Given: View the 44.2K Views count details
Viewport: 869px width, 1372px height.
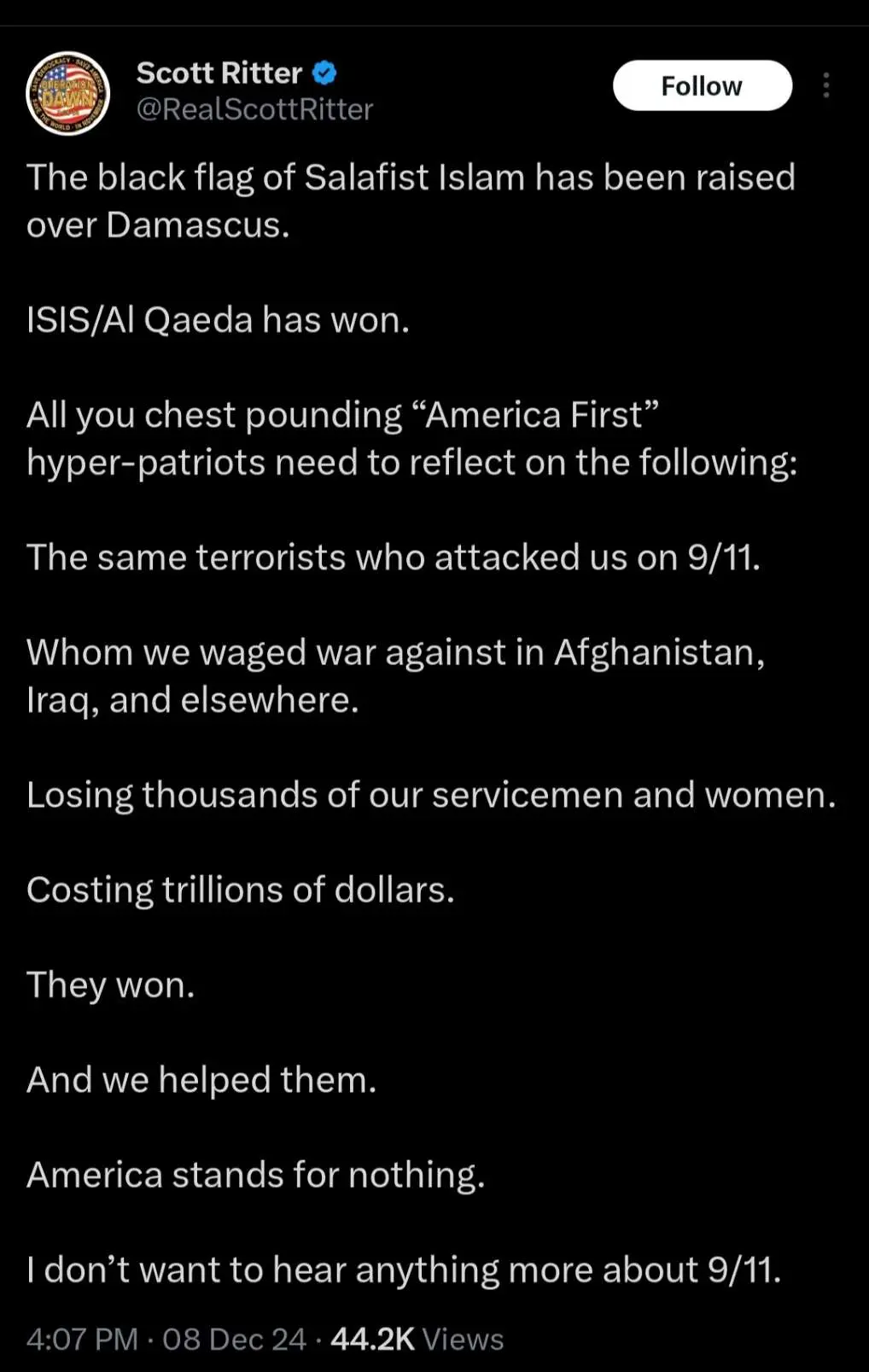Looking at the screenshot, I should click(x=417, y=1339).
